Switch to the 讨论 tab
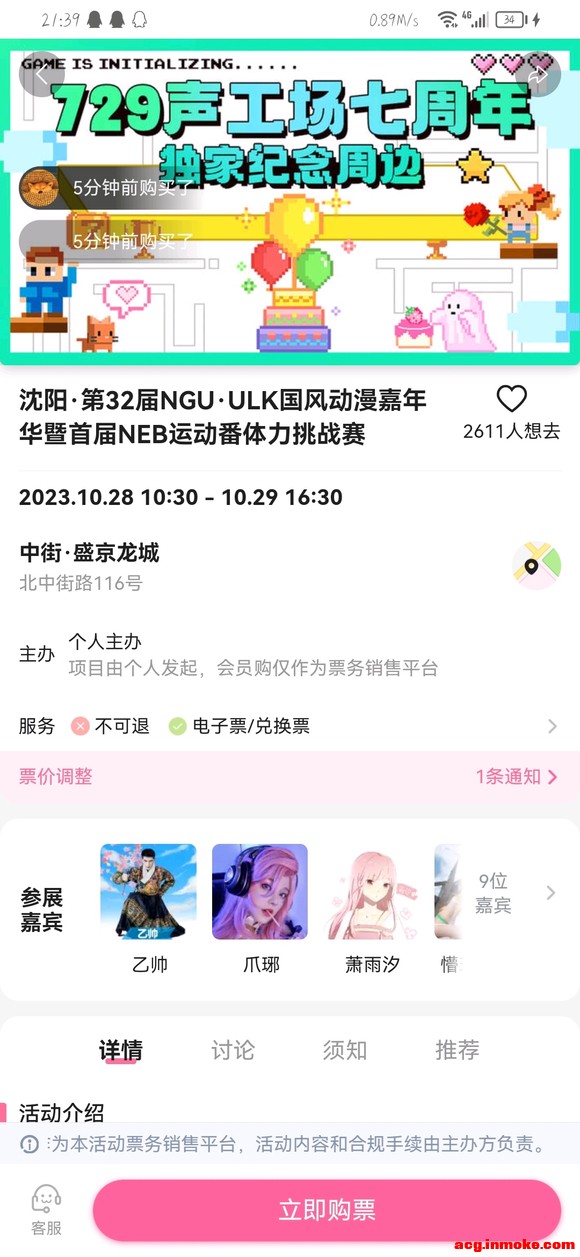The height and width of the screenshot is (1257, 580). point(233,1050)
